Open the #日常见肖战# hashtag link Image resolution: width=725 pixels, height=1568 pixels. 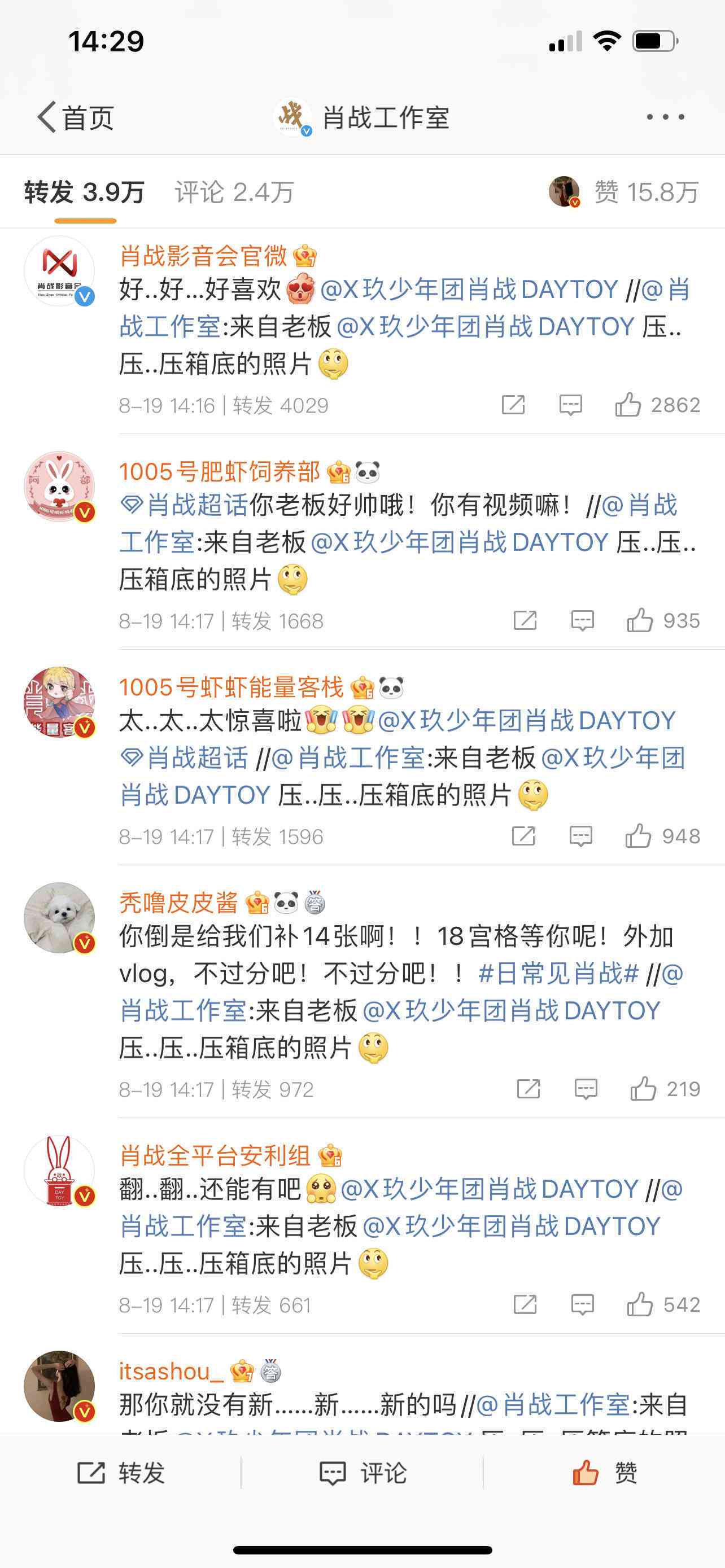(558, 973)
